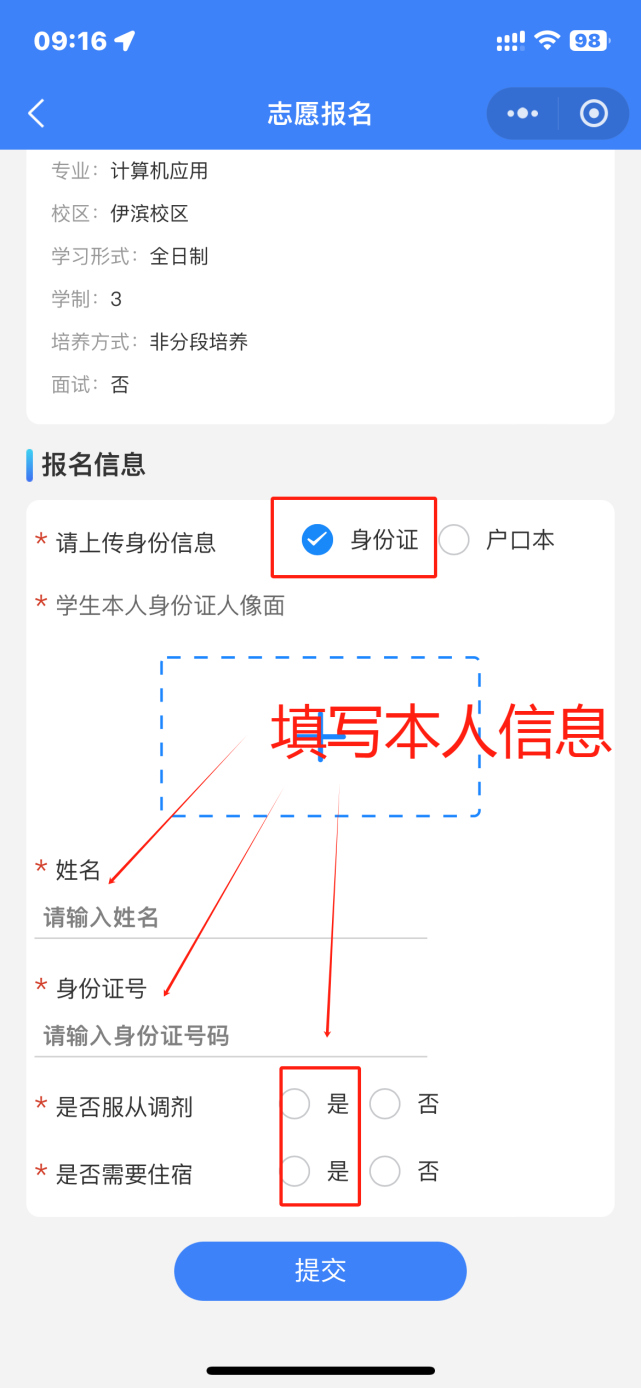This screenshot has height=1388, width=641.
Task: Upload the student ID card portrait photo
Action: (320, 737)
